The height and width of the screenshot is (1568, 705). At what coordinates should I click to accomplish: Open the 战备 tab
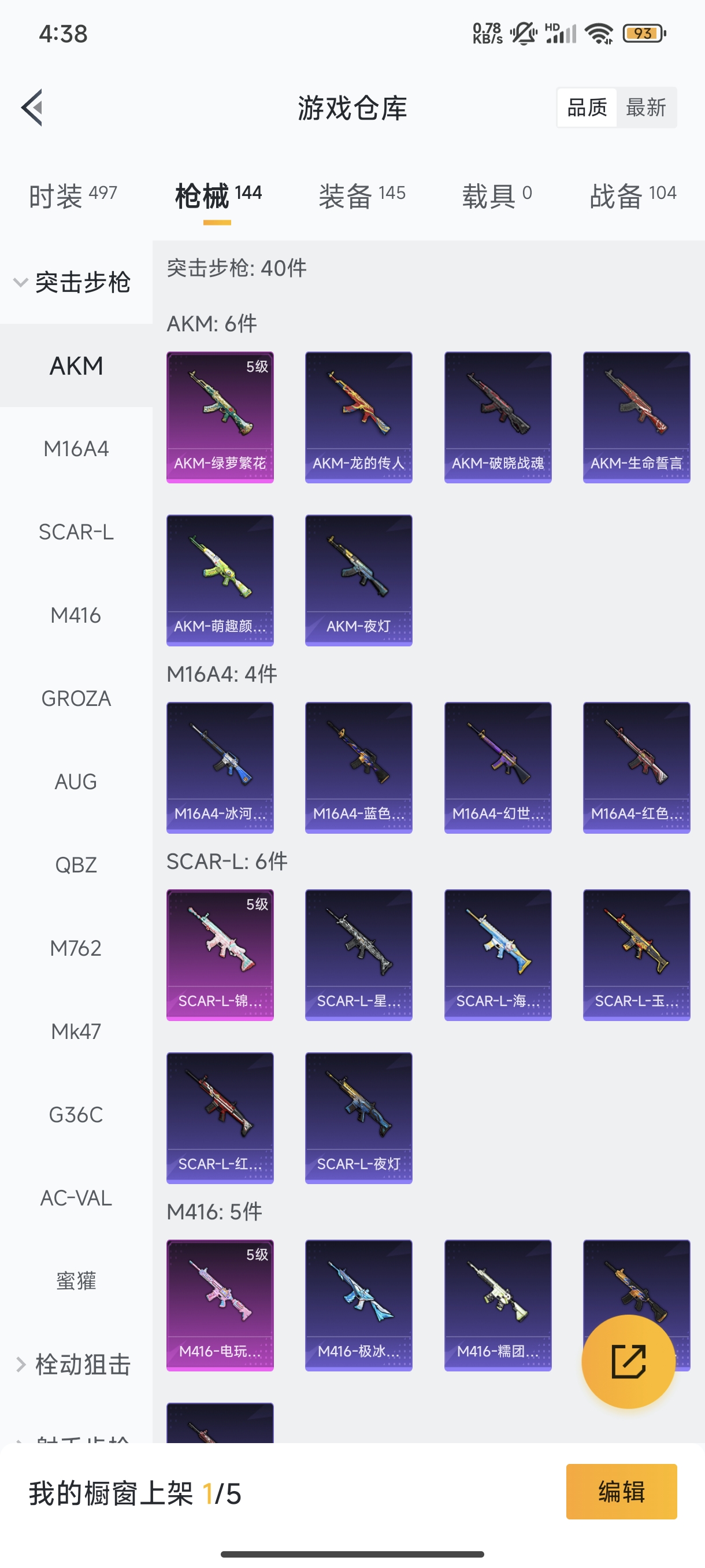[633, 196]
